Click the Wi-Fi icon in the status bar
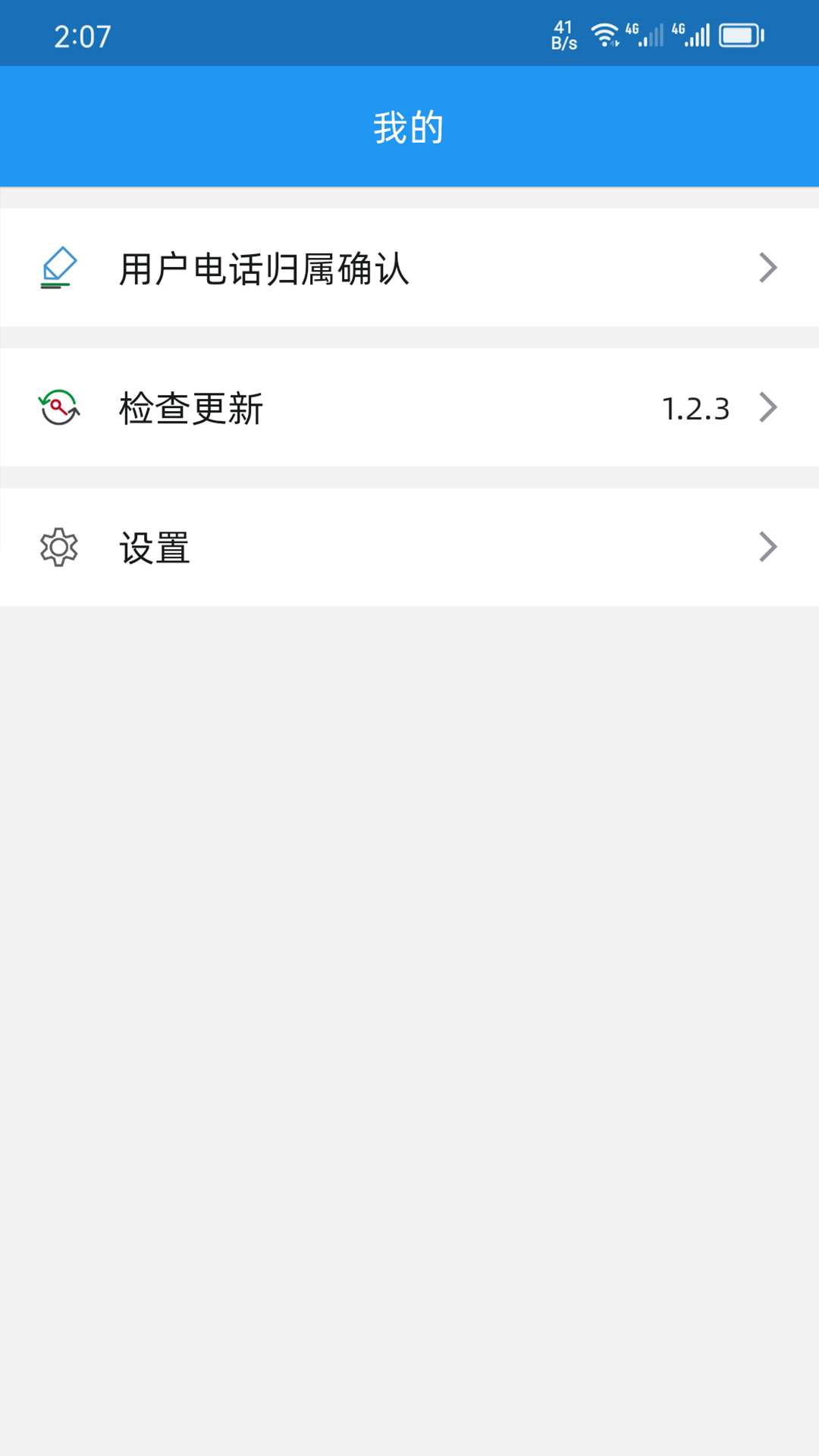The image size is (819, 1456). [606, 33]
